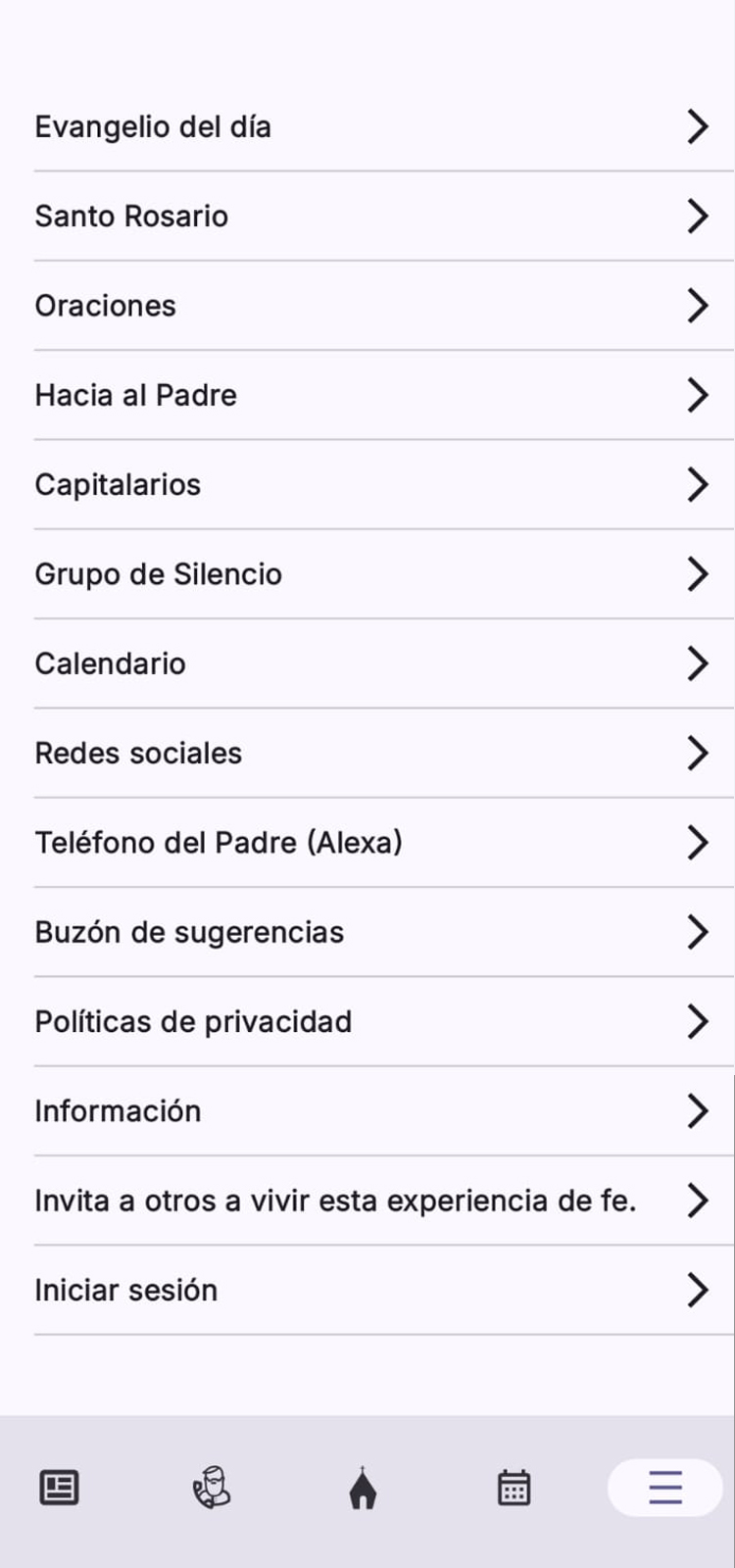Open Evangelio del día
Viewport: 735px width, 1568px height.
point(153,126)
